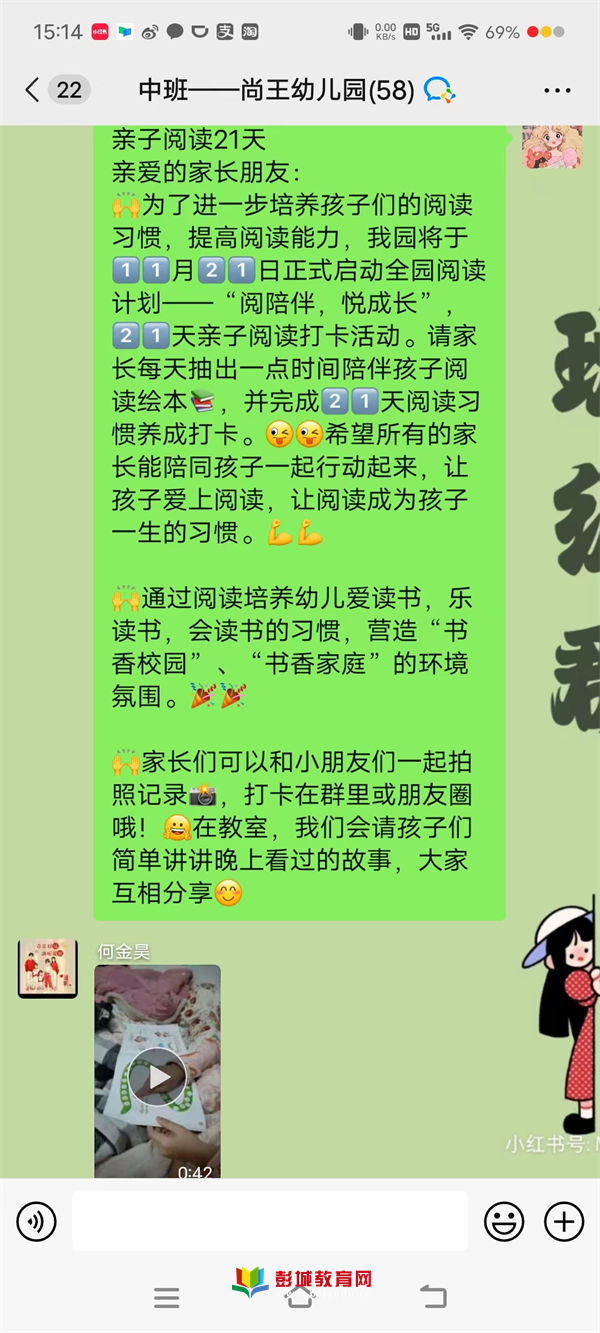This screenshot has width=600, height=1333.
Task: Tap the message text field
Action: click(270, 1221)
